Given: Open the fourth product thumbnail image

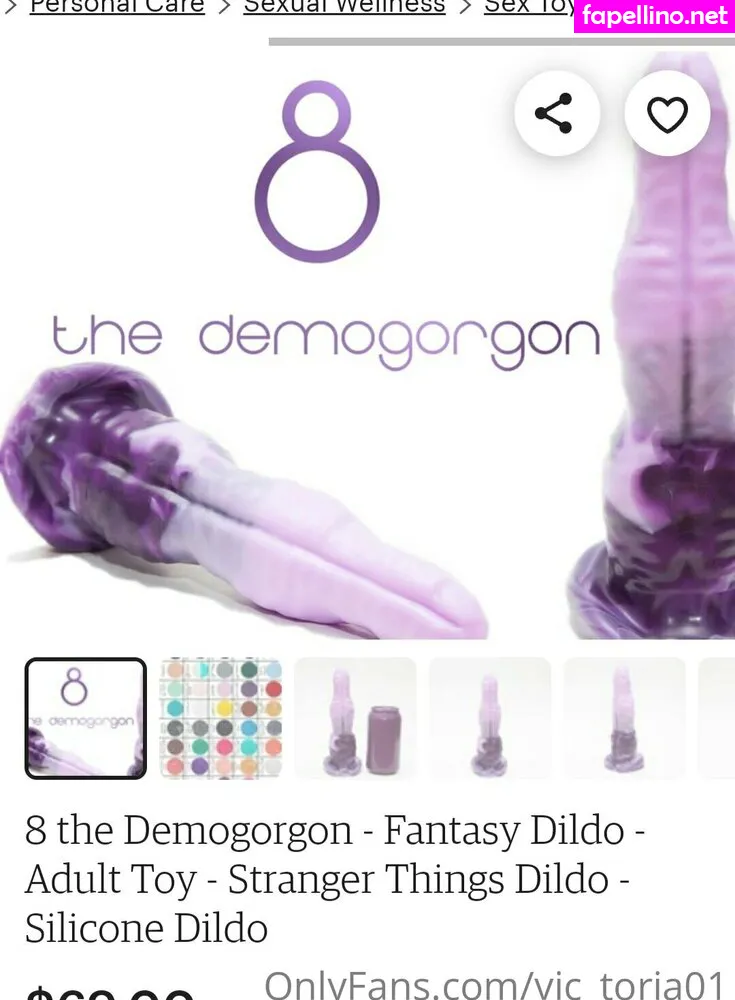Looking at the screenshot, I should tap(490, 718).
